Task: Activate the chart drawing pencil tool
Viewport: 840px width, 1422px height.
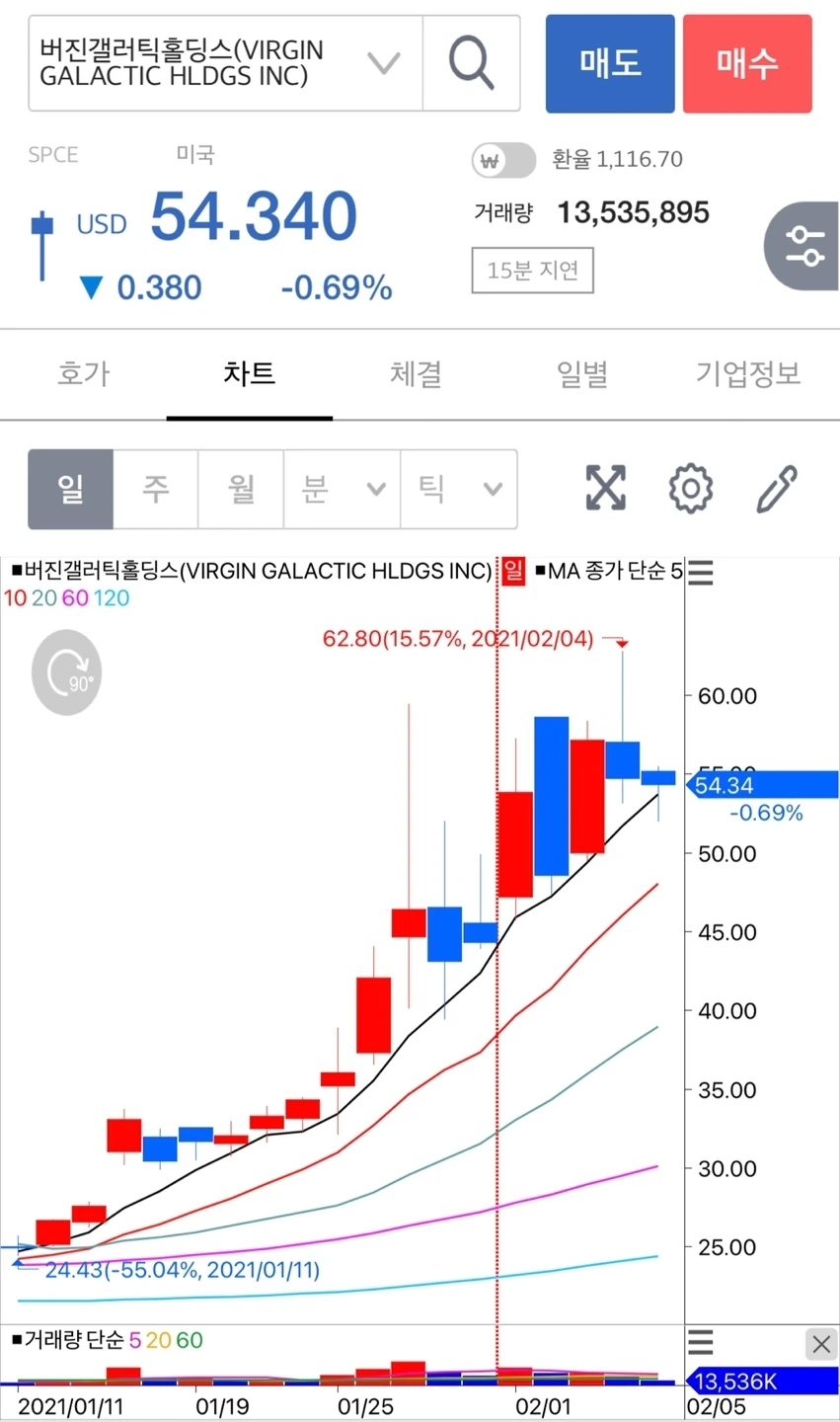Action: (x=777, y=488)
